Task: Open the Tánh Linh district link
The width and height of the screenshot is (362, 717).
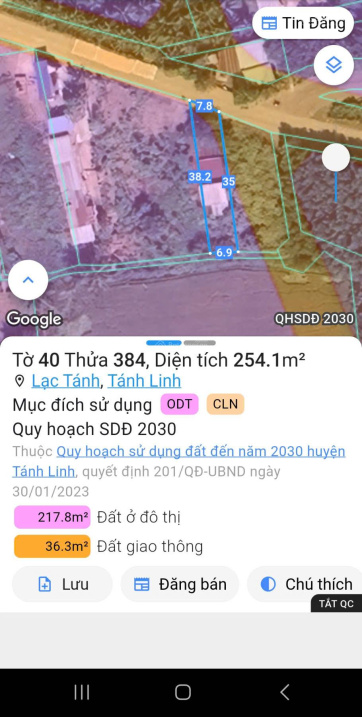Action: coord(144,381)
